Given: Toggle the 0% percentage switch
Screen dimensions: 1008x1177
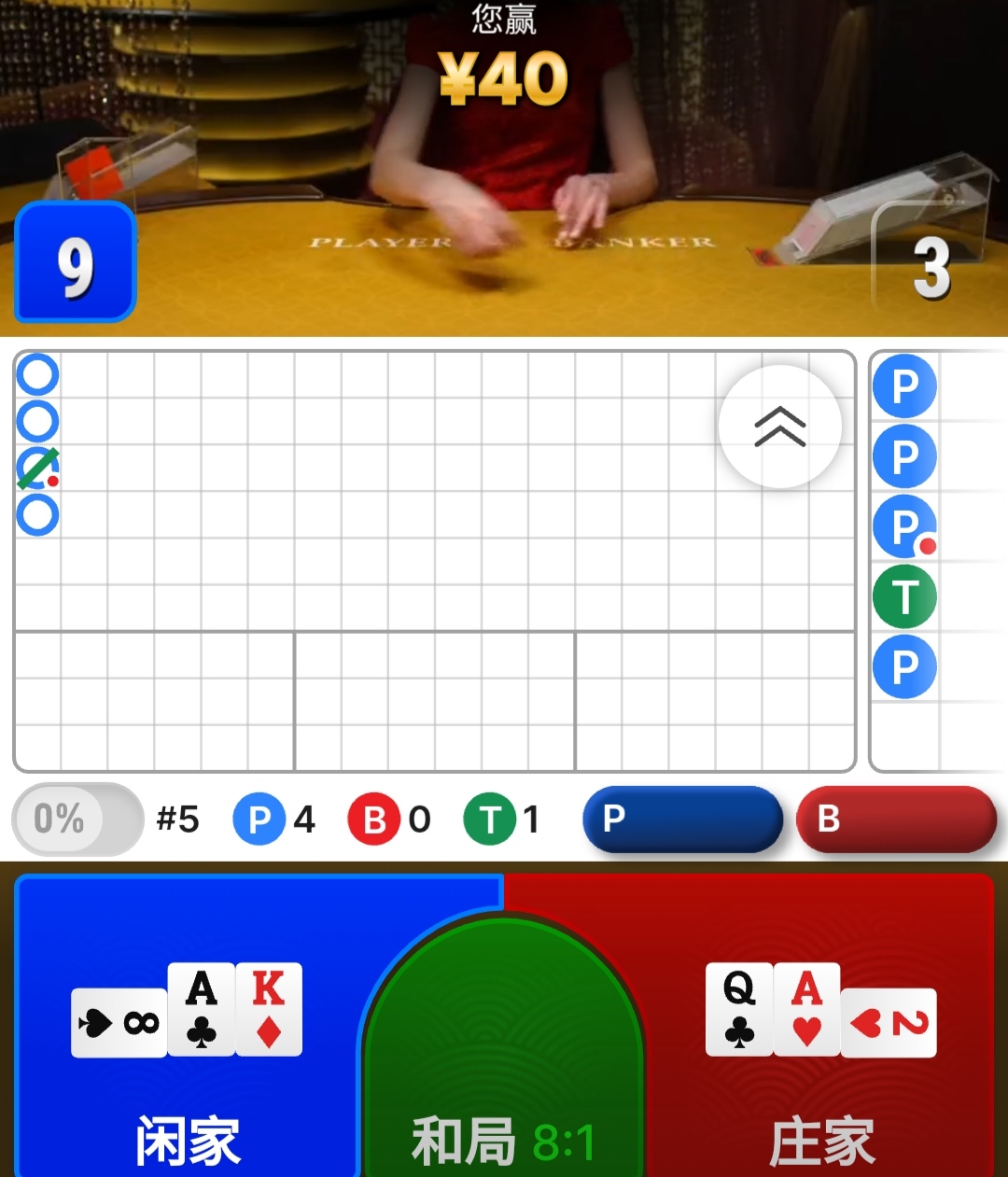Looking at the screenshot, I should (77, 820).
